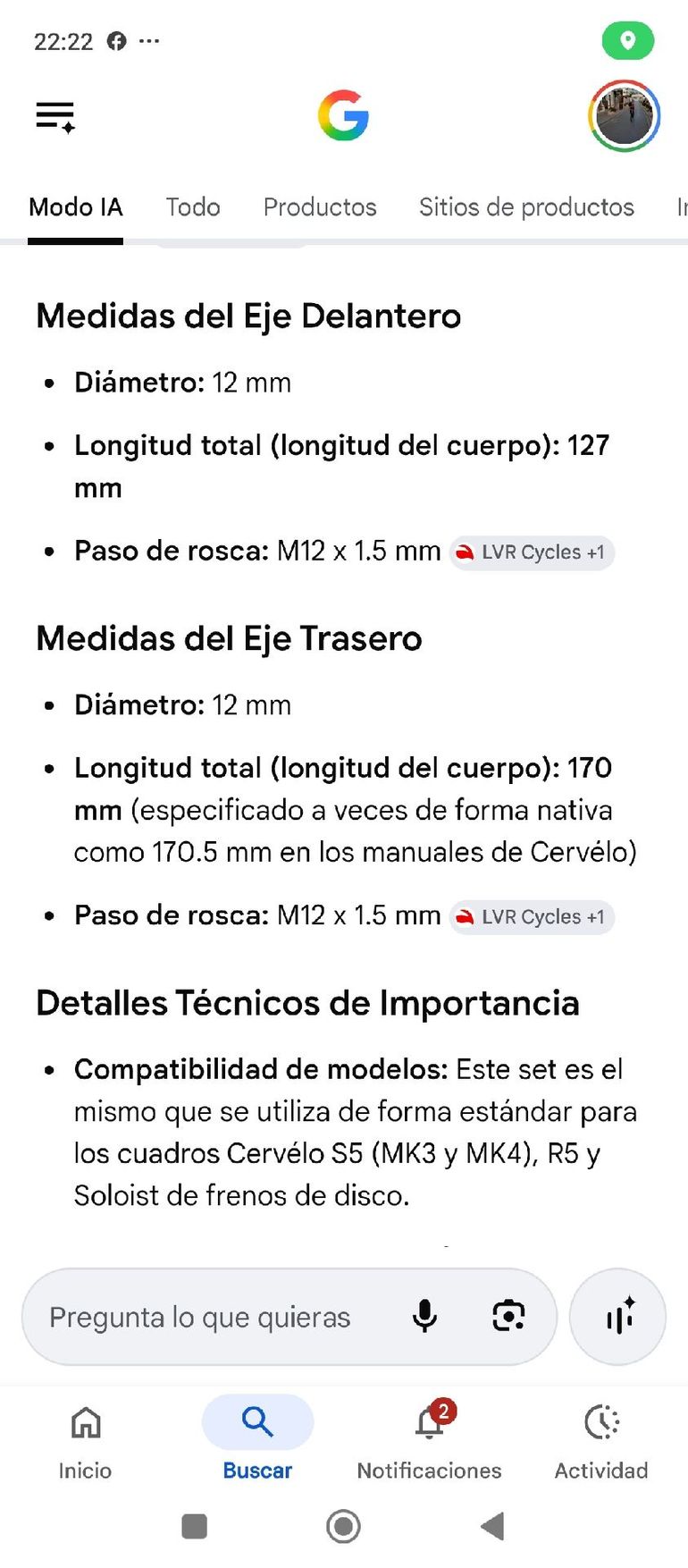
Task: Go to the Inicio tab
Action: (86, 1438)
